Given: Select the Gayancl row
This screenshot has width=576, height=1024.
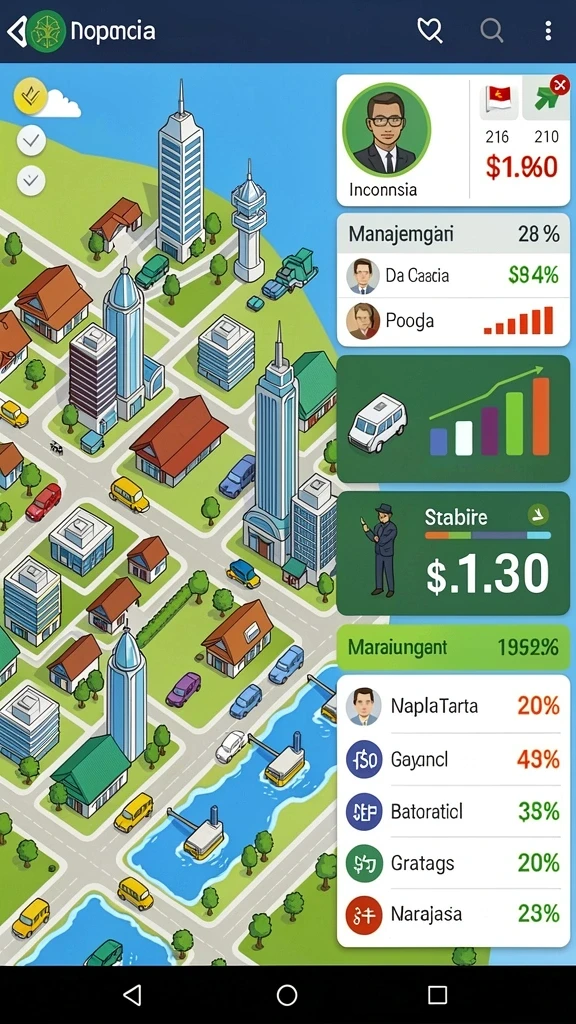Looking at the screenshot, I should coord(453,759).
